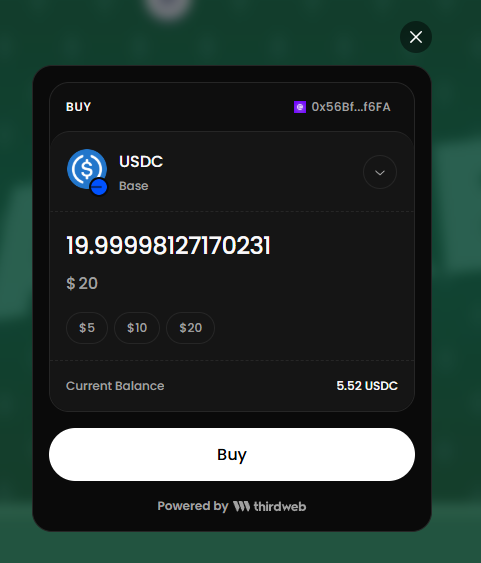
Task: Open wallet address 0x56Bf...f6FA
Action: (x=342, y=107)
